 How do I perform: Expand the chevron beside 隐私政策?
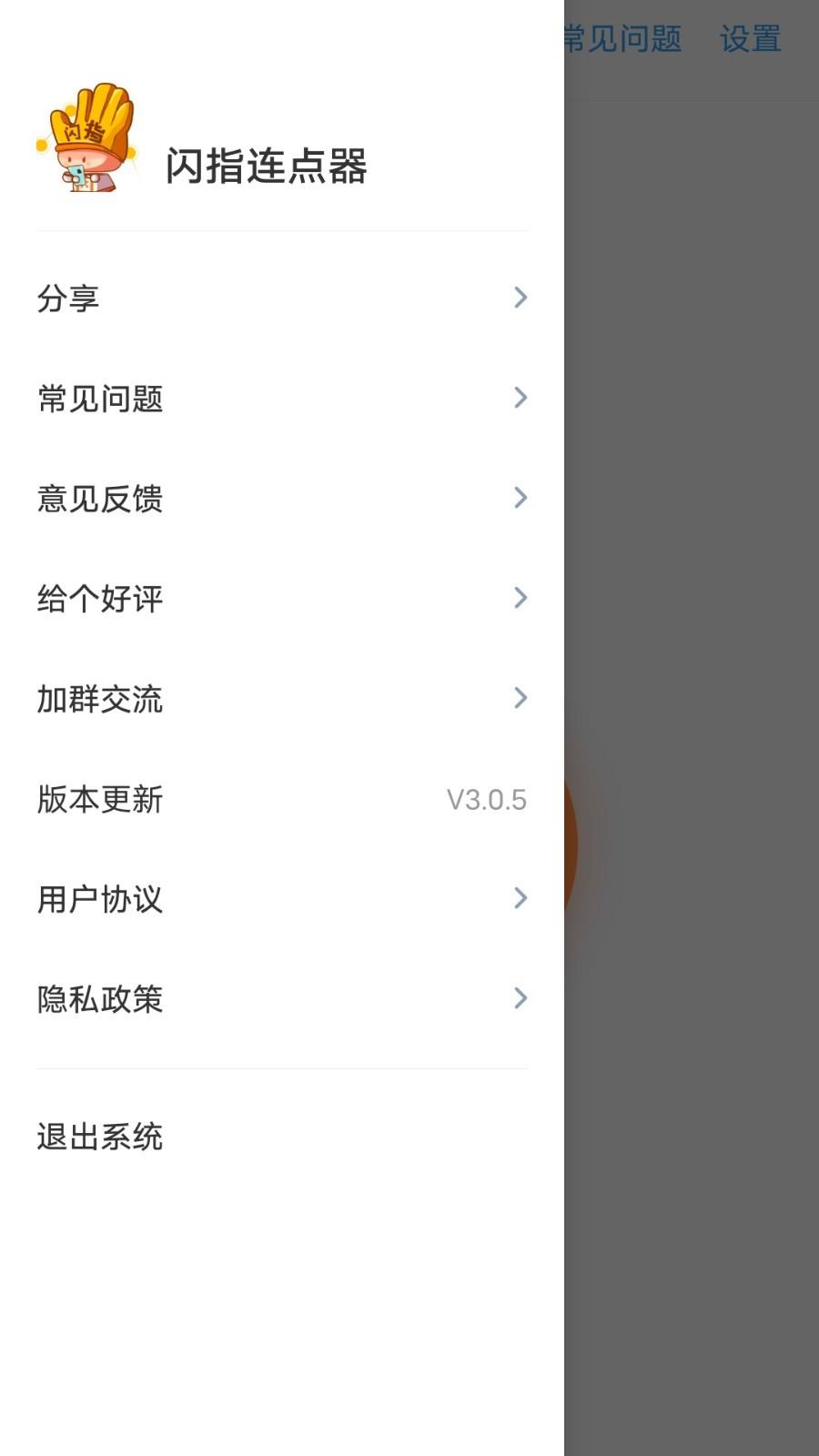click(520, 999)
